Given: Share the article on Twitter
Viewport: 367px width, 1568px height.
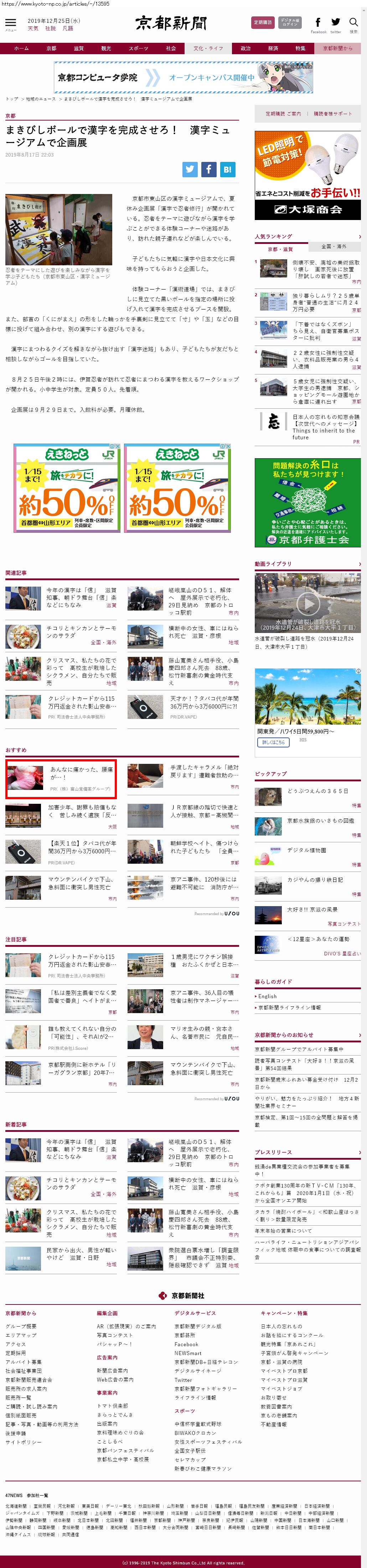Looking at the screenshot, I should [x=190, y=169].
